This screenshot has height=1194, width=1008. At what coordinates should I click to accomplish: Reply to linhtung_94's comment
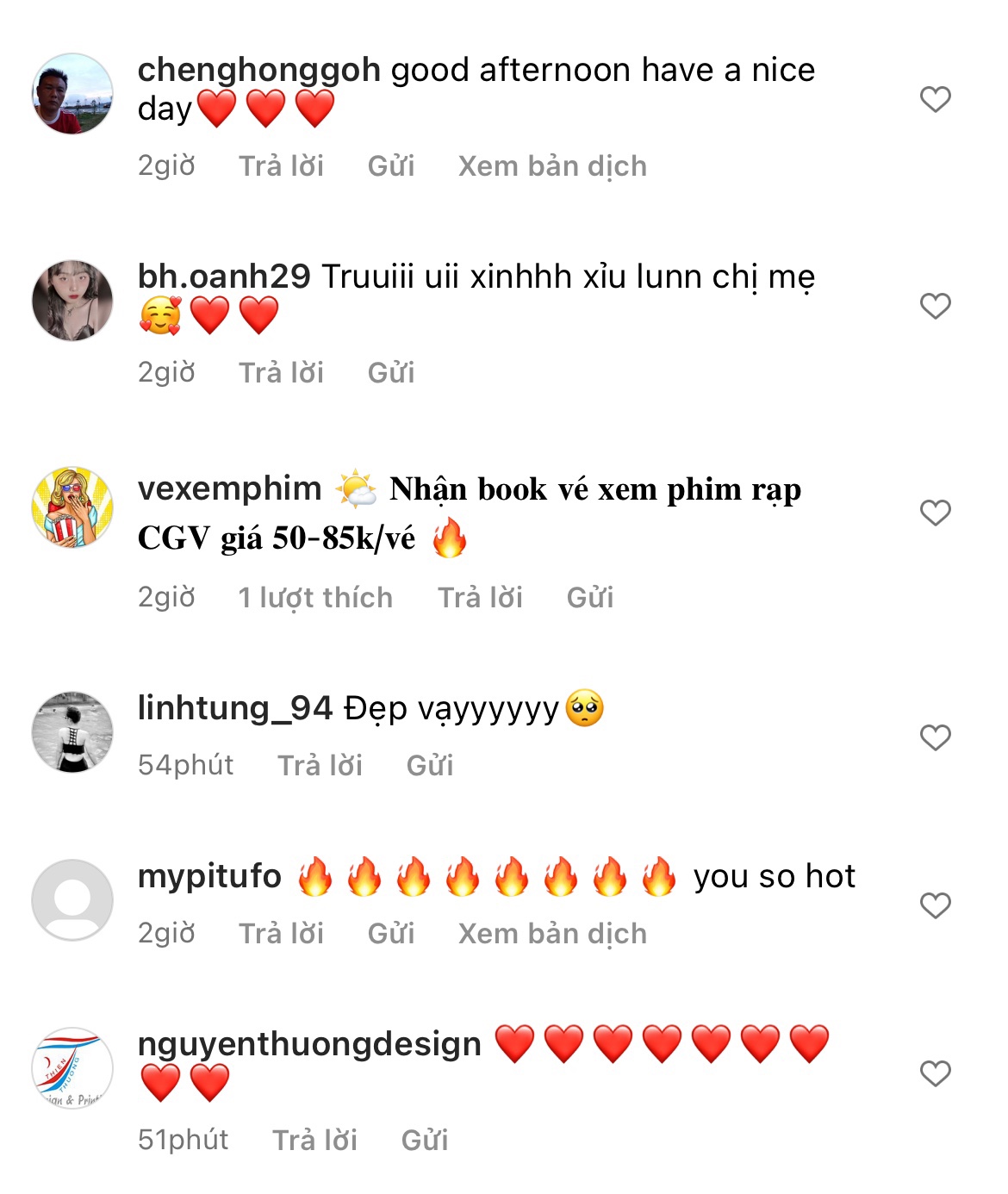[320, 766]
